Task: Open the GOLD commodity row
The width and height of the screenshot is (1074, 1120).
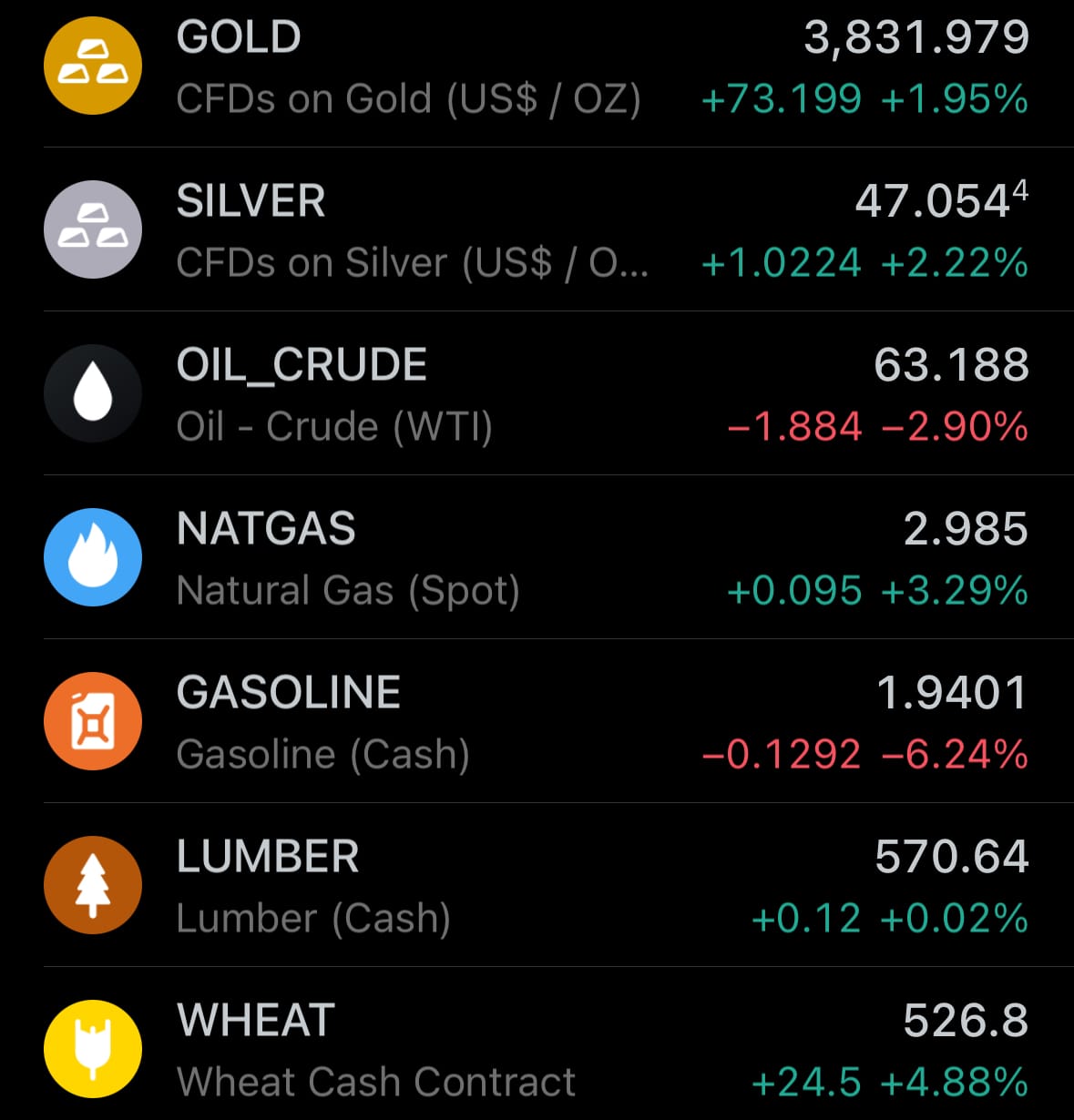Action: pyautogui.click(x=537, y=67)
